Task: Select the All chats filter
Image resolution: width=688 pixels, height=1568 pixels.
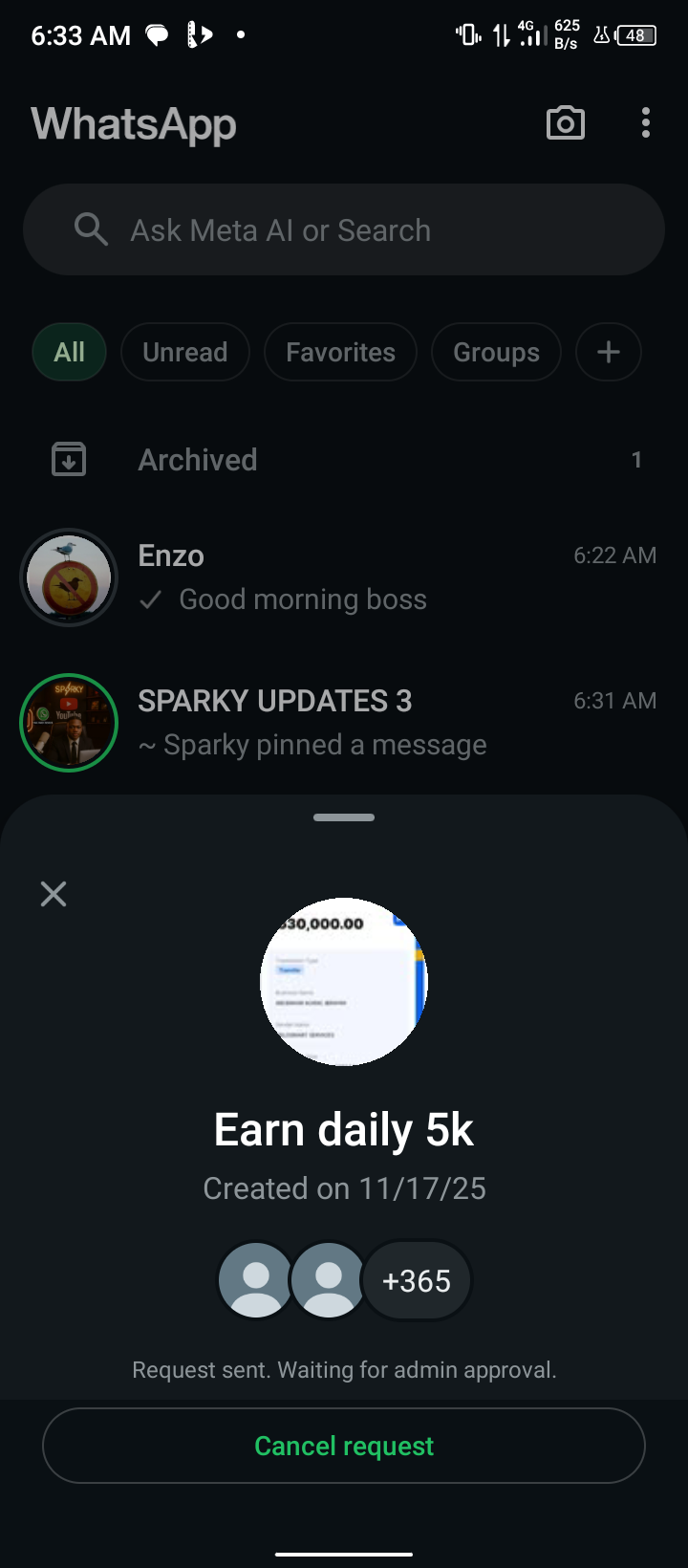Action: [69, 353]
